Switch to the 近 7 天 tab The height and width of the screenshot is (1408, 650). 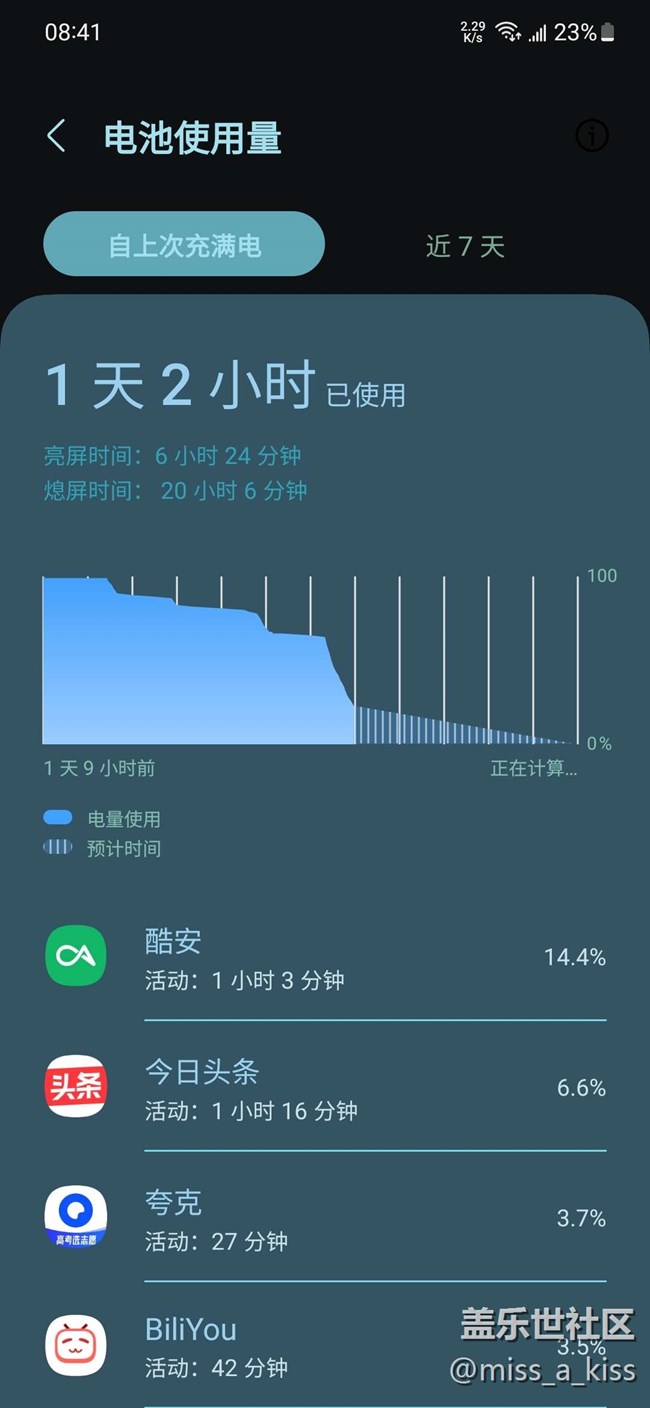point(465,246)
